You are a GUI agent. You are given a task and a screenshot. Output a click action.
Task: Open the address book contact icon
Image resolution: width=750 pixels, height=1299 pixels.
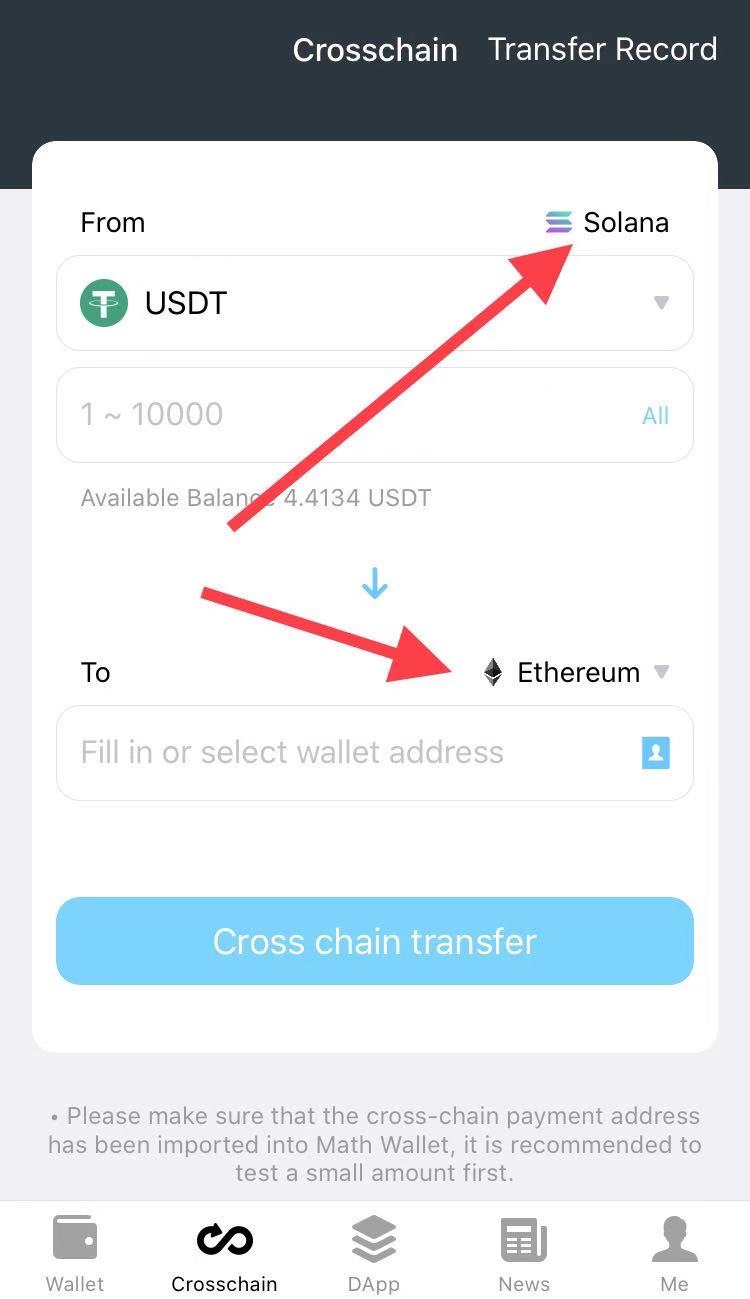655,753
